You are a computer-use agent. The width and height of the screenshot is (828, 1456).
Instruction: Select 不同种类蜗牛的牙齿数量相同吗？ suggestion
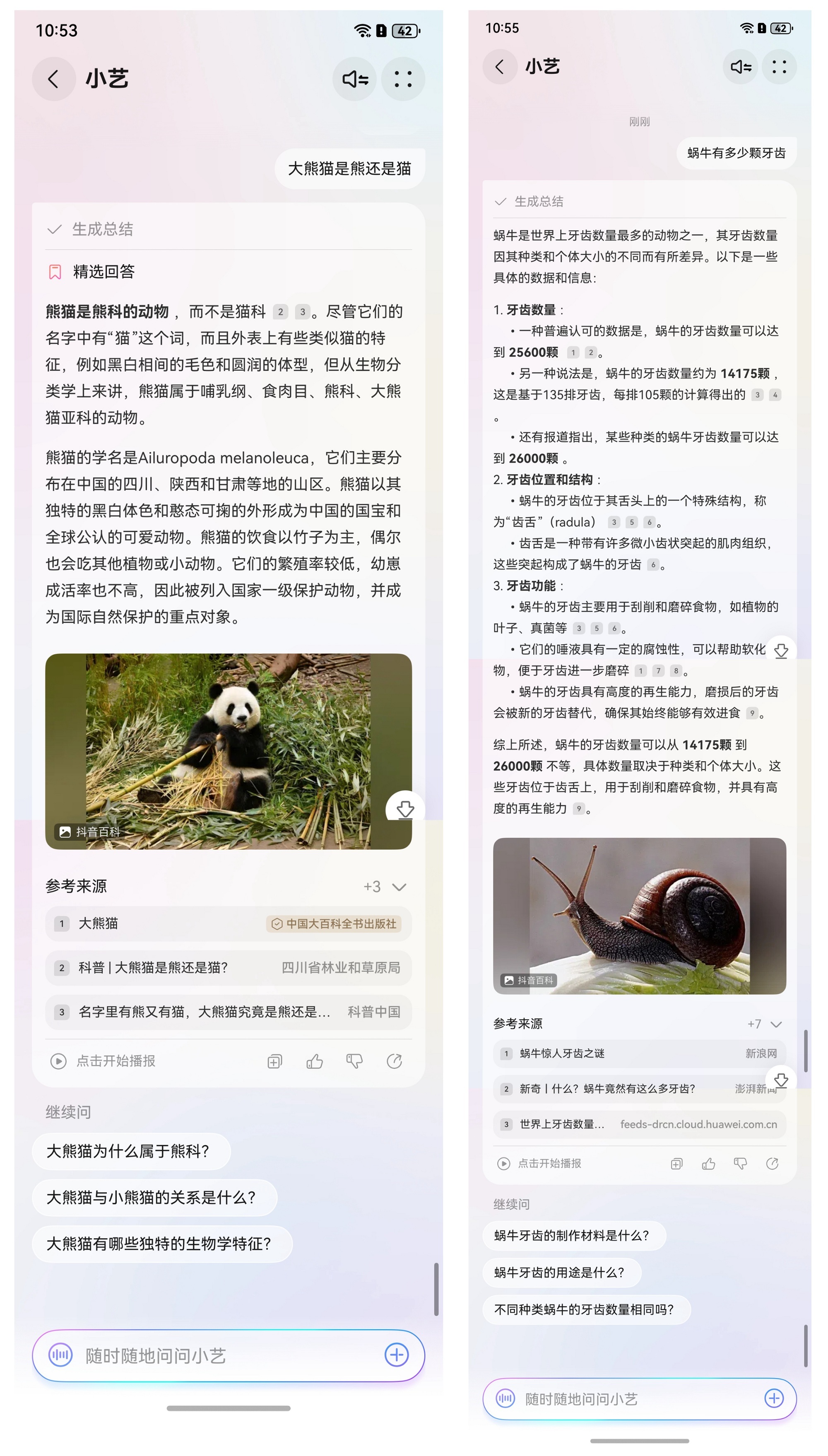click(586, 1309)
